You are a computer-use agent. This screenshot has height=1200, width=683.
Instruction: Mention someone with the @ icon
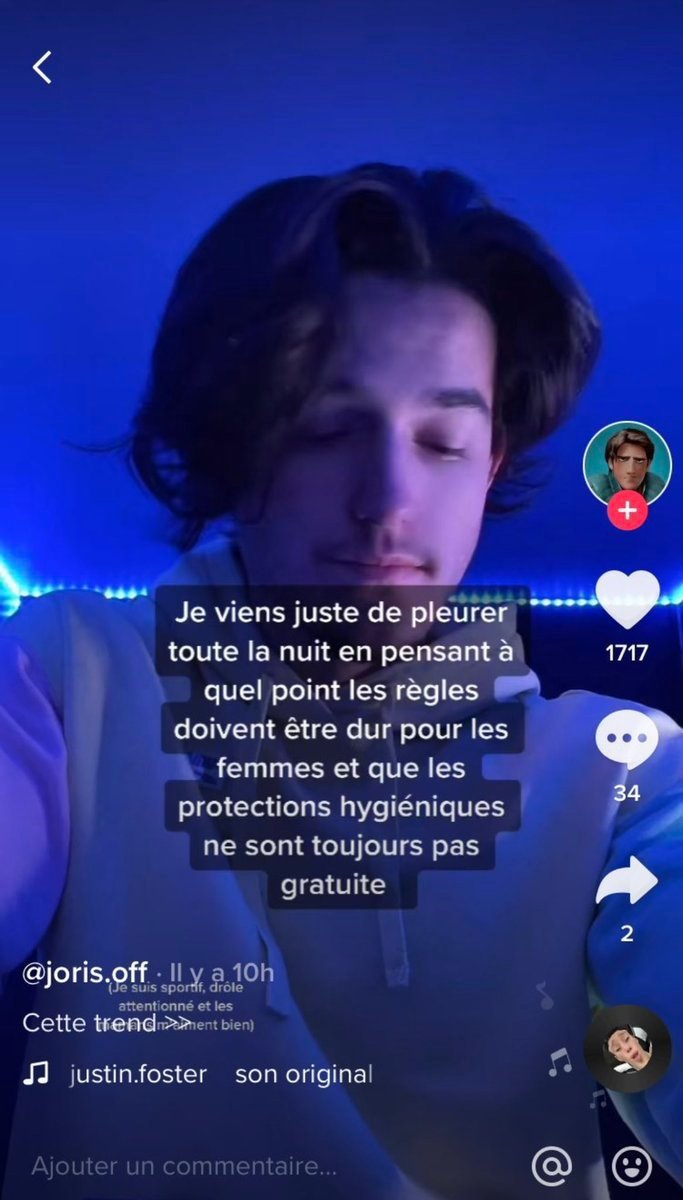(x=552, y=1165)
